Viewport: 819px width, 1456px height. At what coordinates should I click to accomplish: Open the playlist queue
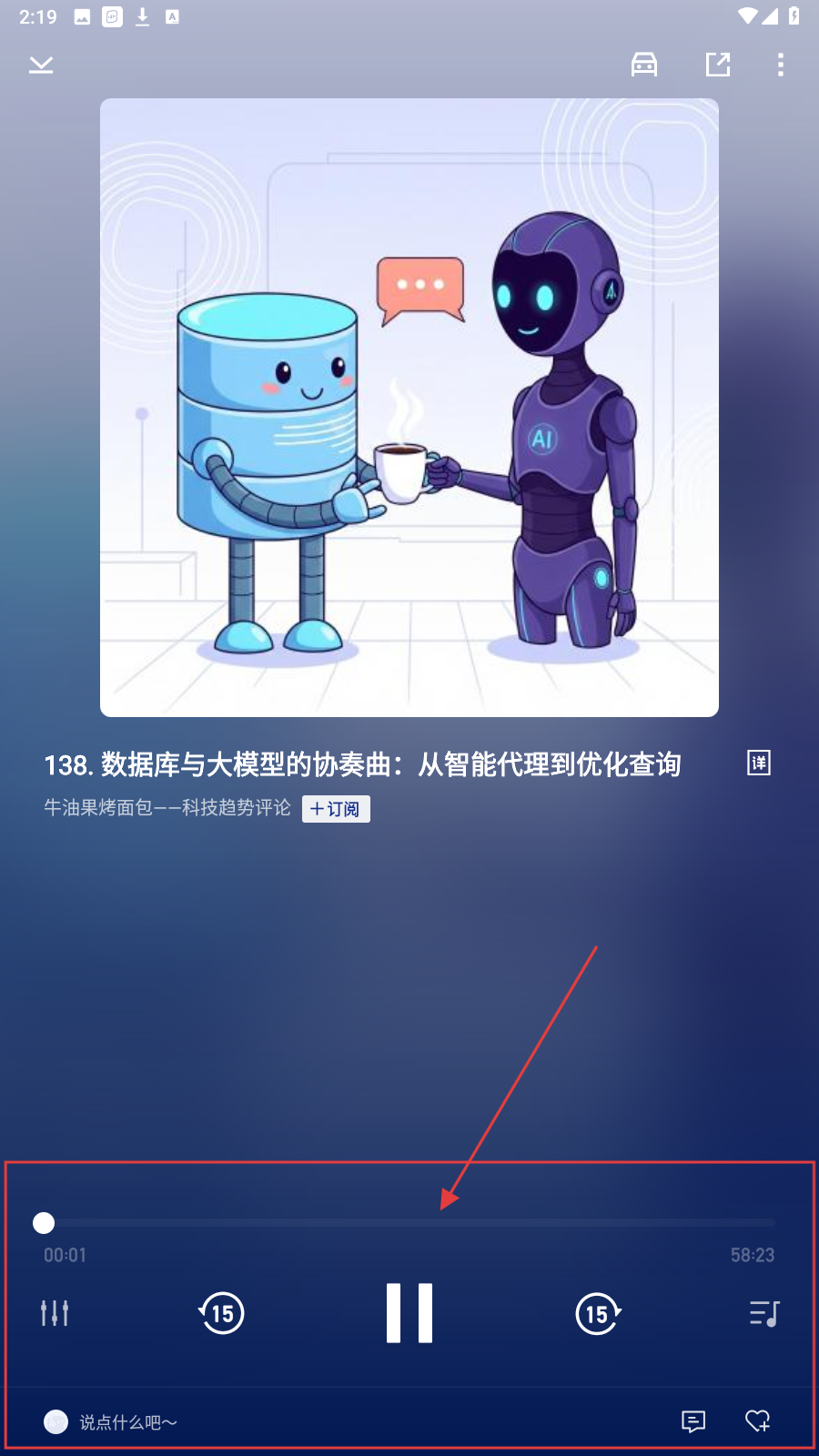[x=764, y=1313]
